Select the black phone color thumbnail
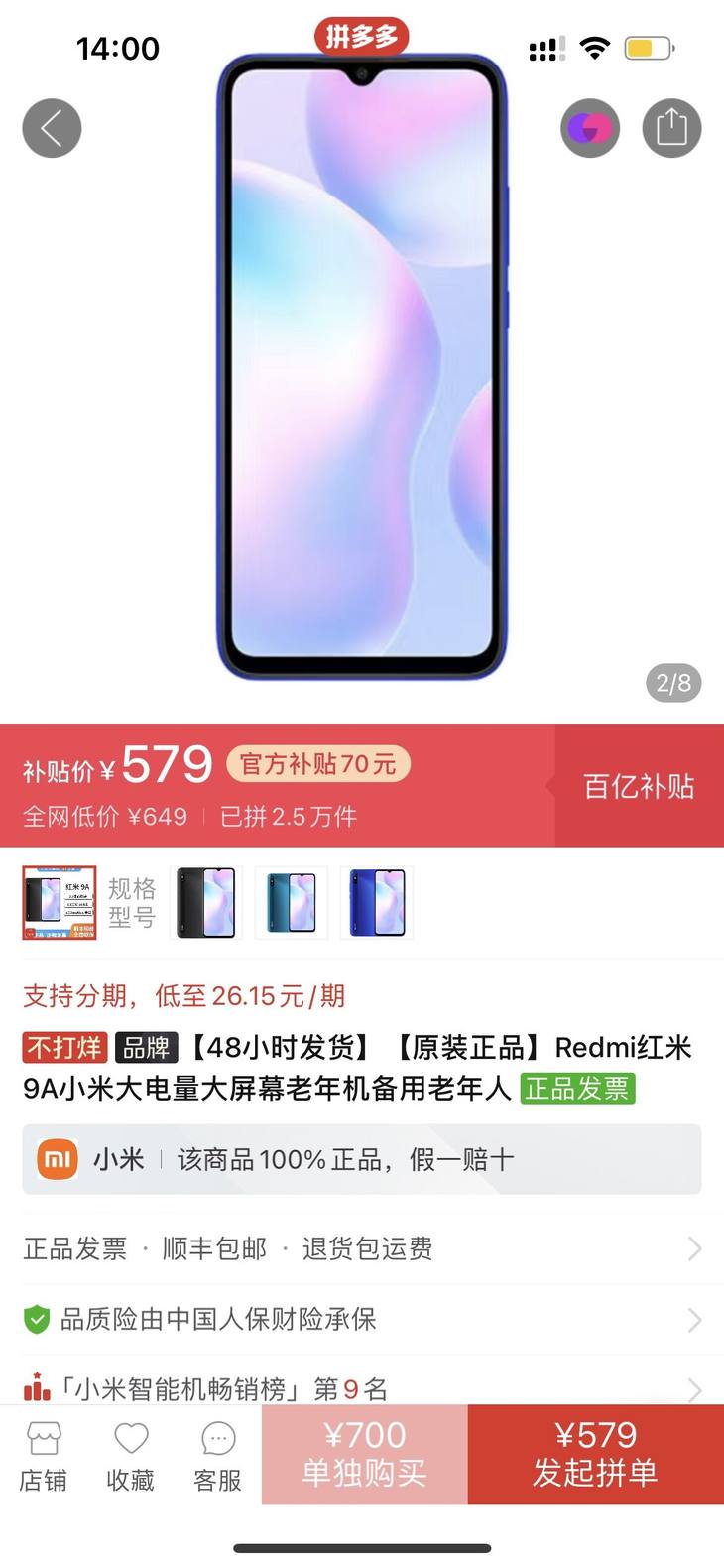The height and width of the screenshot is (1568, 724). tap(206, 902)
